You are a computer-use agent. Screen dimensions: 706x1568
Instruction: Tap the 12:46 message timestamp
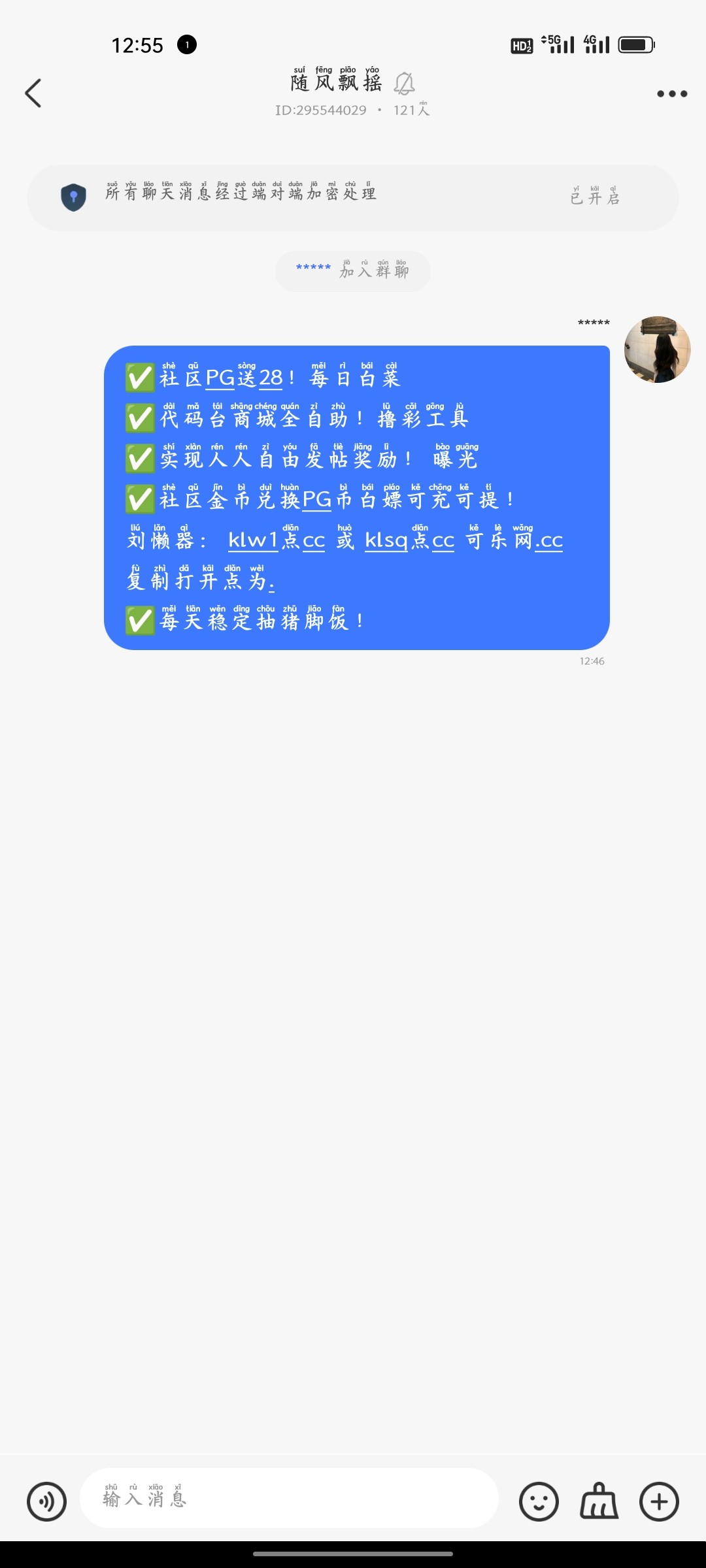pos(592,661)
